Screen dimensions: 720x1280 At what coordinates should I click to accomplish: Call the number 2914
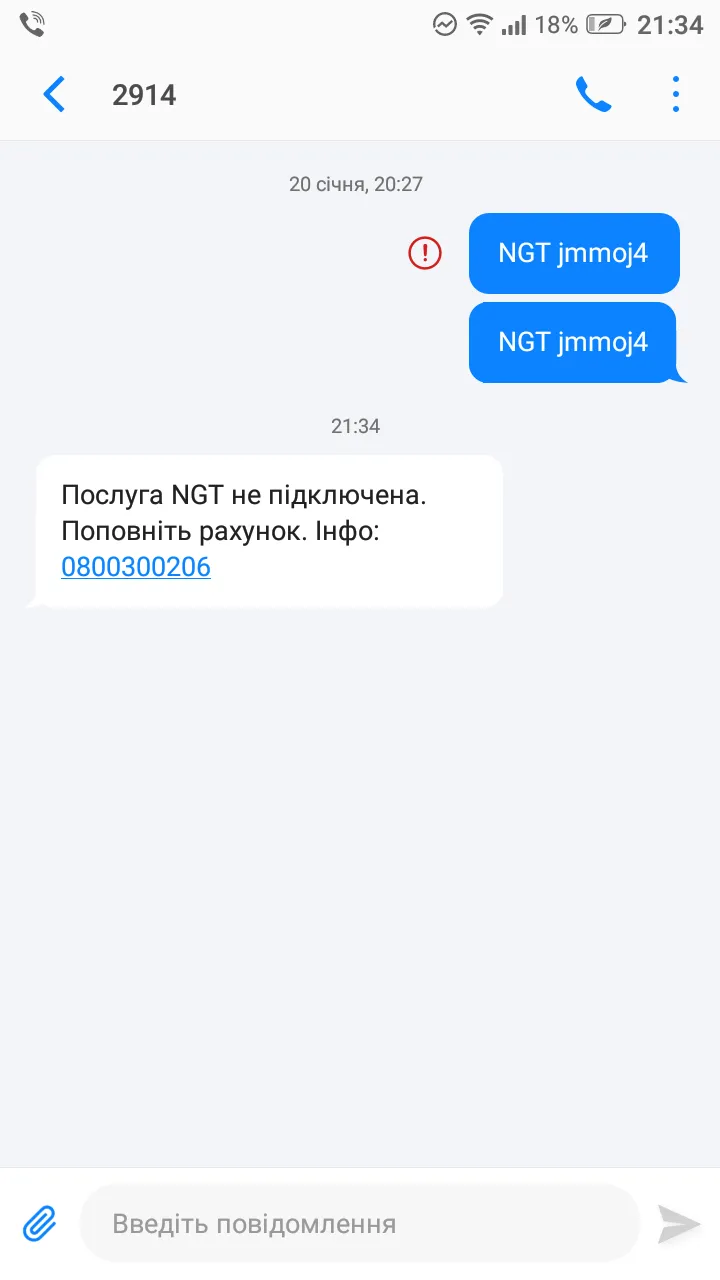pos(593,95)
